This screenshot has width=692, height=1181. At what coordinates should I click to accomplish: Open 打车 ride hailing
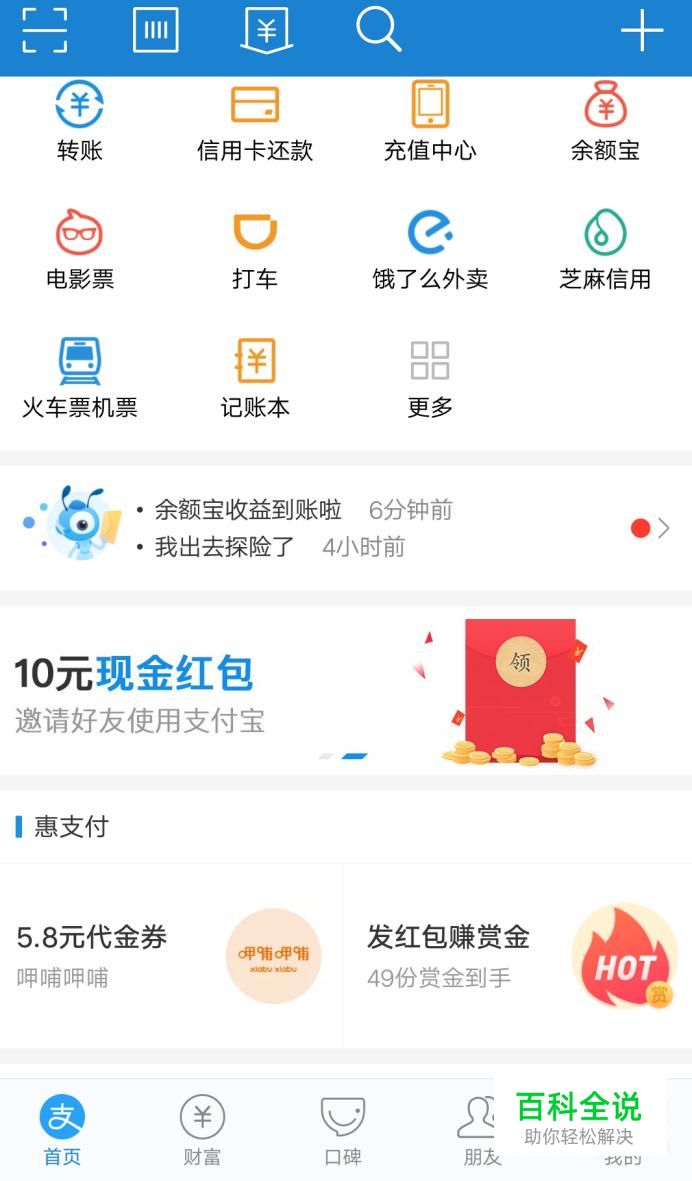255,250
